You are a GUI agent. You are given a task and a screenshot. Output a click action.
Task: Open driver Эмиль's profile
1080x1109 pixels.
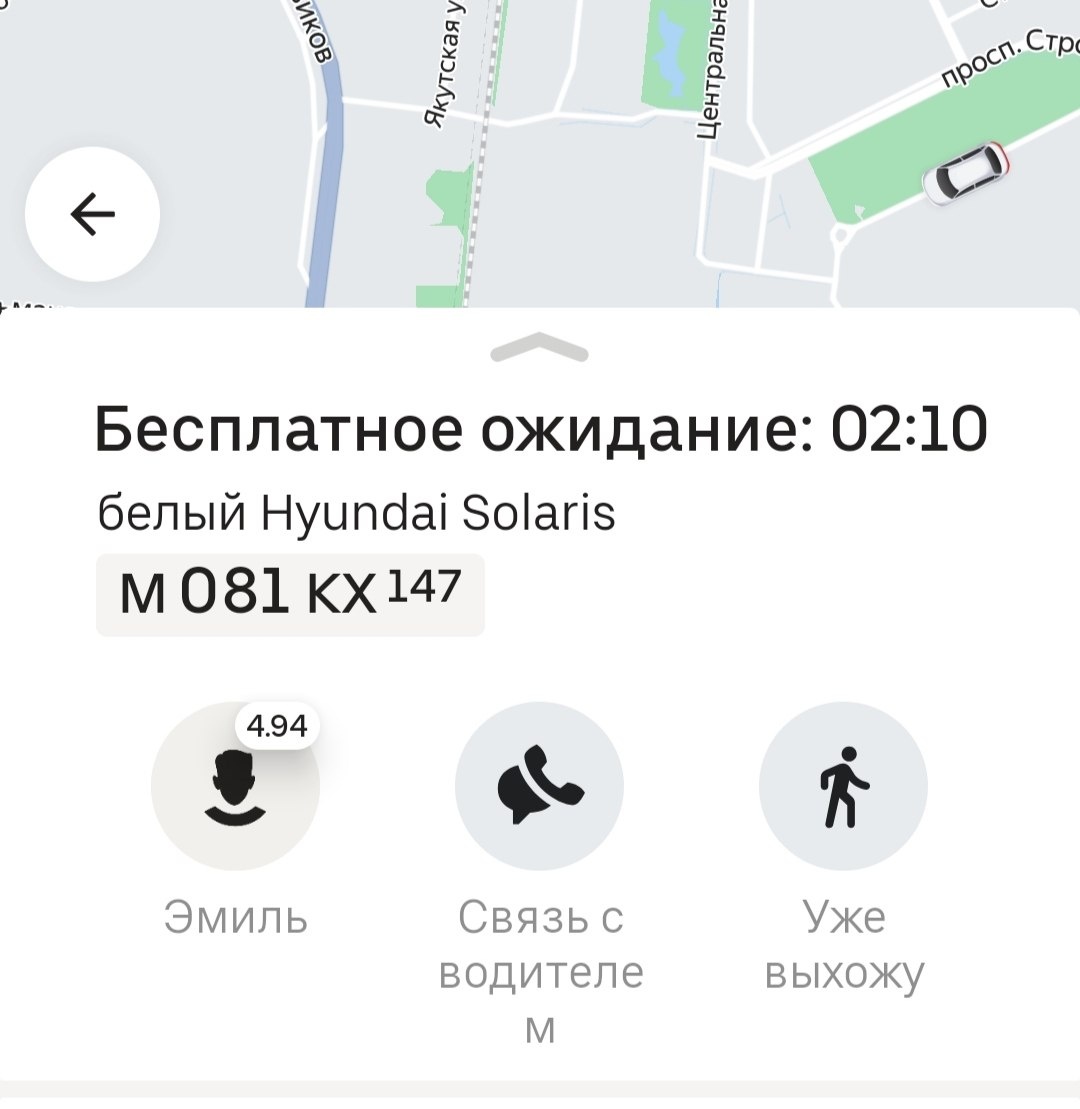click(x=235, y=786)
